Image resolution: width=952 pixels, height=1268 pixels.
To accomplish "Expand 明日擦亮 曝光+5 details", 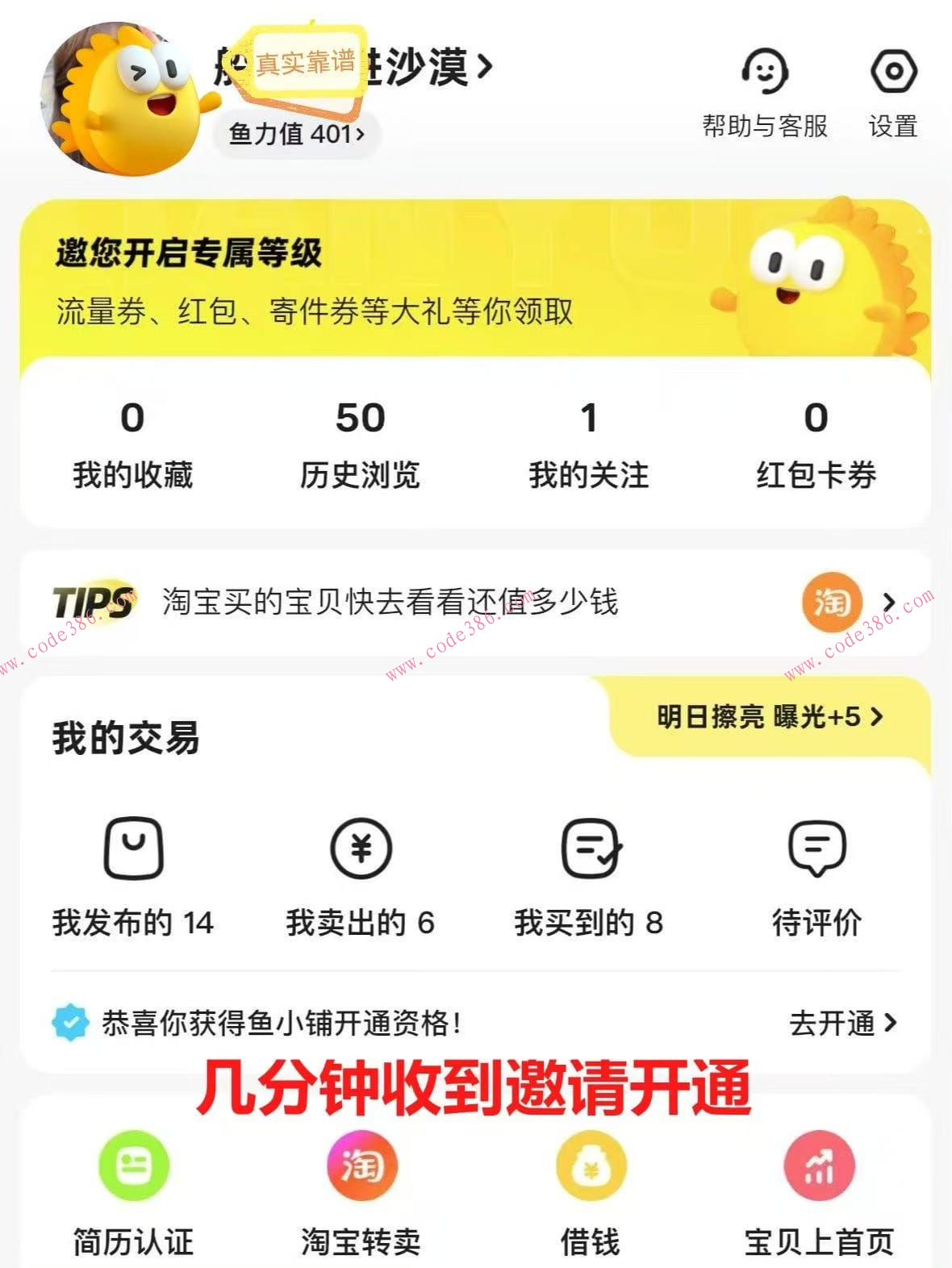I will pyautogui.click(x=764, y=715).
